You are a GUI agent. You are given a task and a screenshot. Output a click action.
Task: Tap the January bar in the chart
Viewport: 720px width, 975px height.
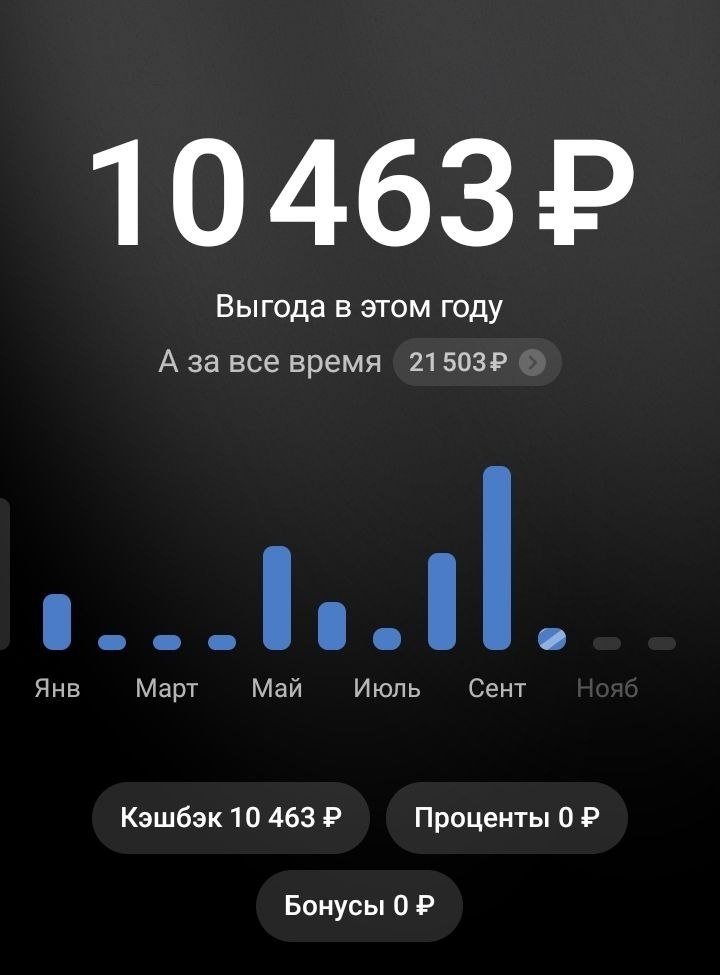[x=57, y=621]
